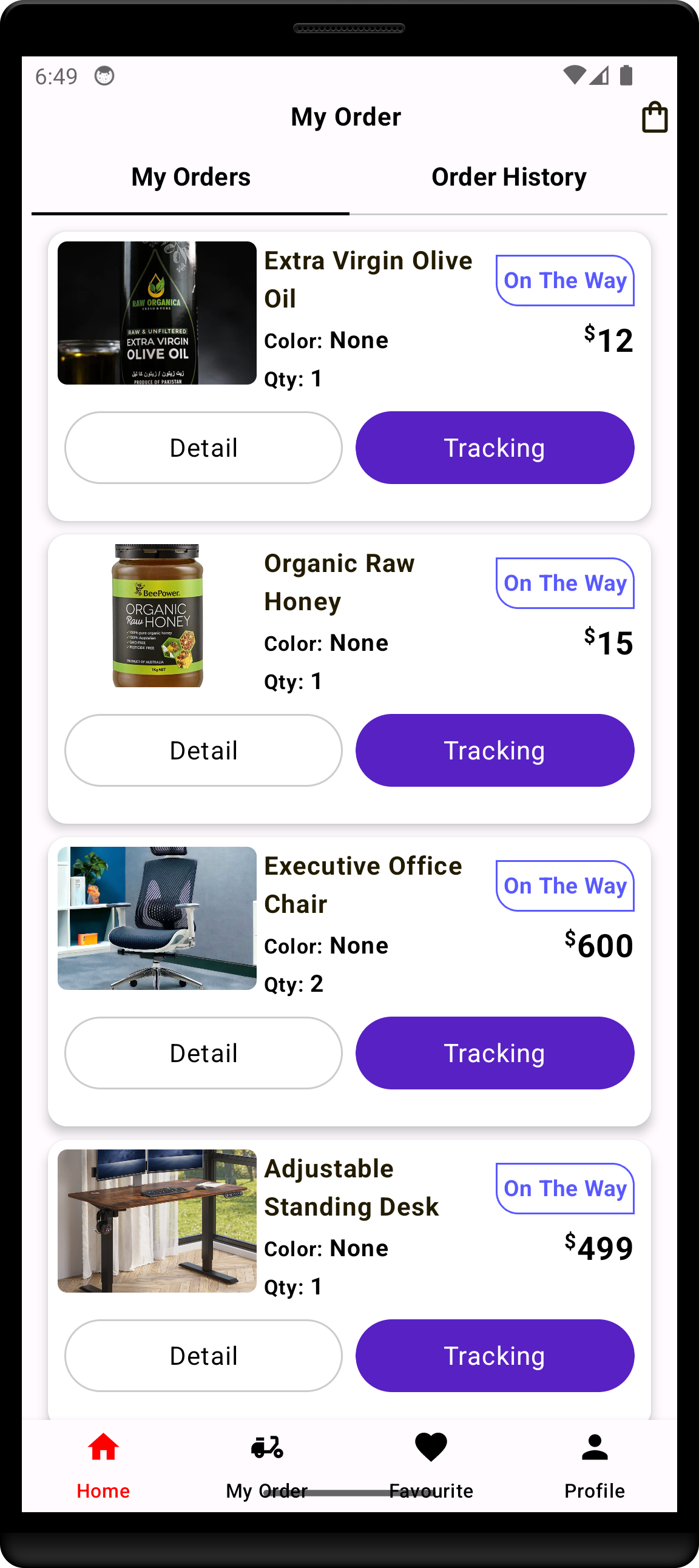See Detail for Adjustable Standing Desk
This screenshot has height=1568, width=699.
[203, 1356]
